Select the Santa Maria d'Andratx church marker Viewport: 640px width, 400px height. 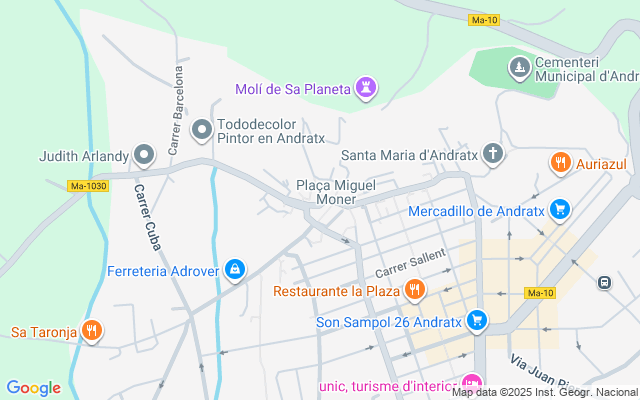492,155
